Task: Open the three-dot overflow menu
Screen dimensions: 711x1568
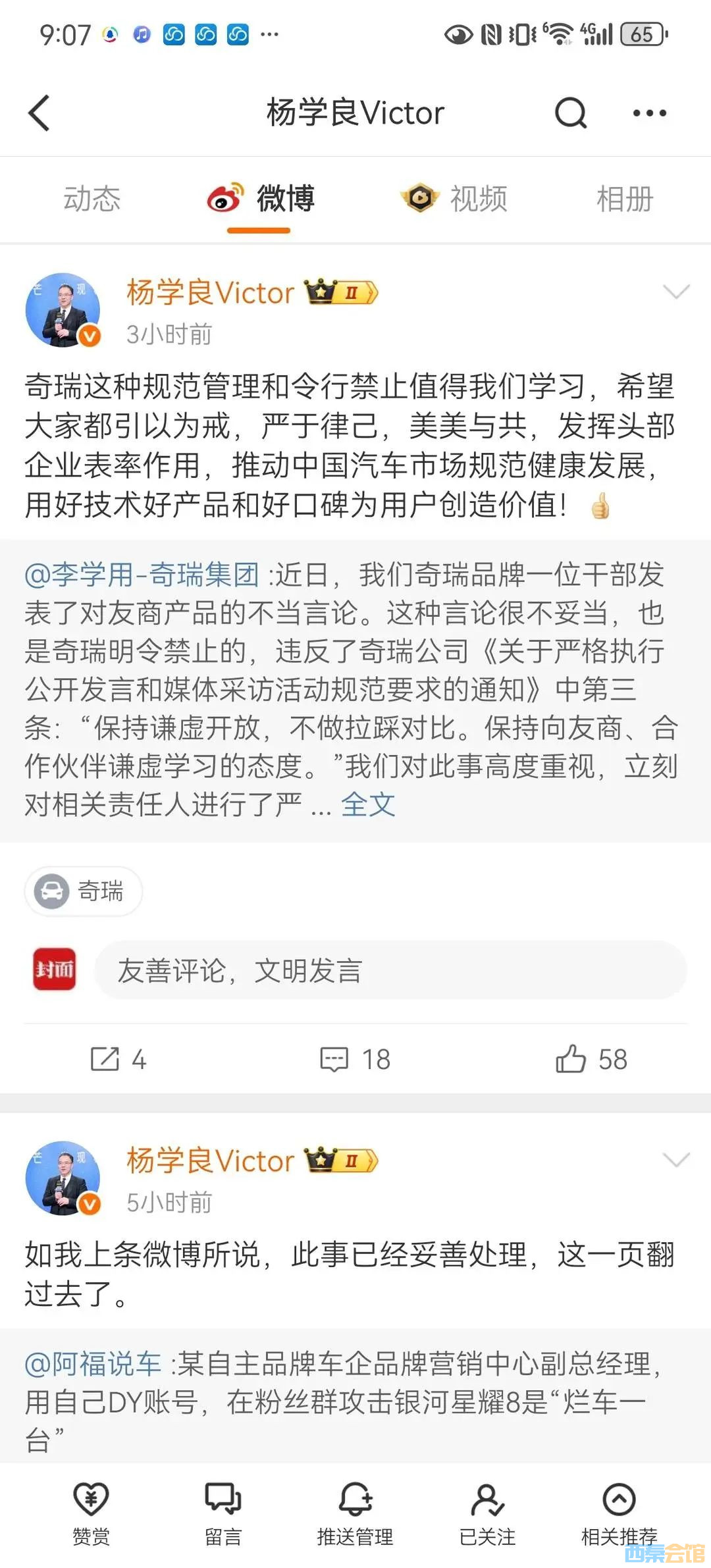Action: coord(649,113)
